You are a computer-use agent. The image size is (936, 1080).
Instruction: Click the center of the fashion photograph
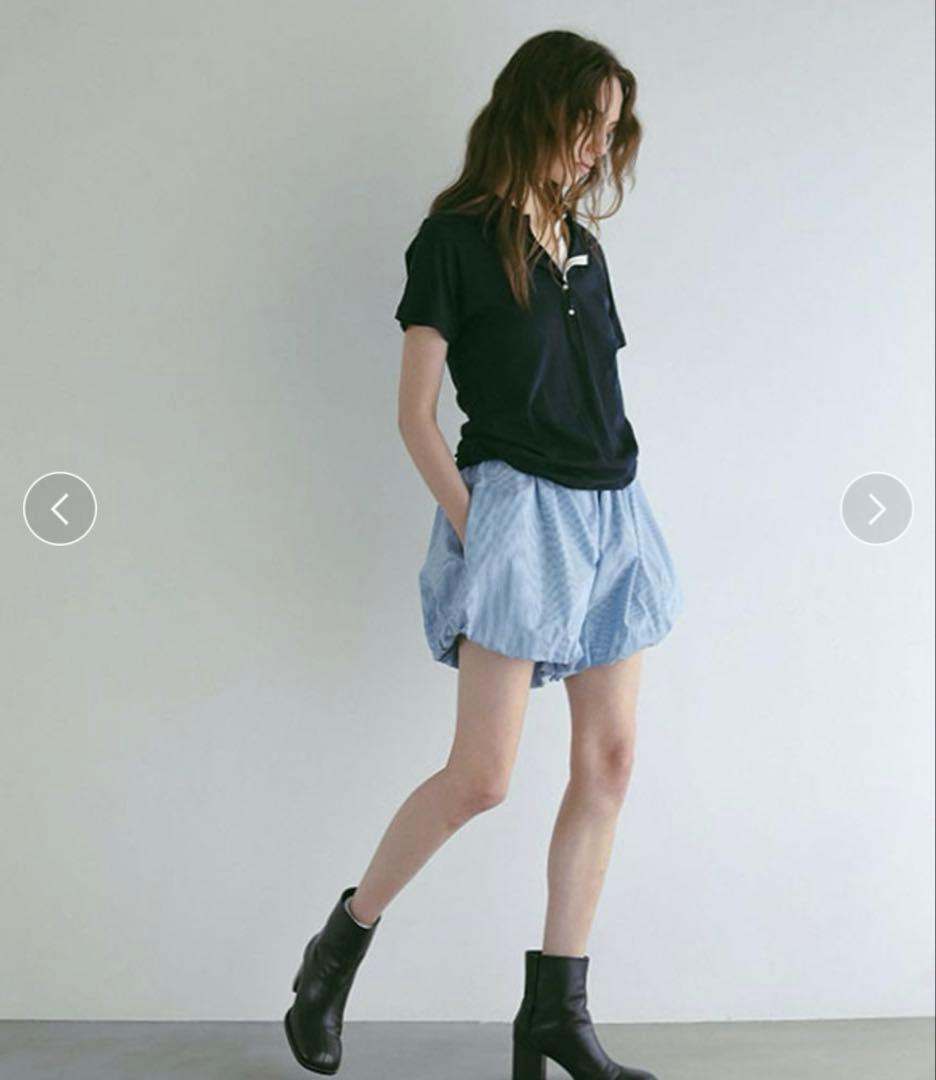pos(468,540)
